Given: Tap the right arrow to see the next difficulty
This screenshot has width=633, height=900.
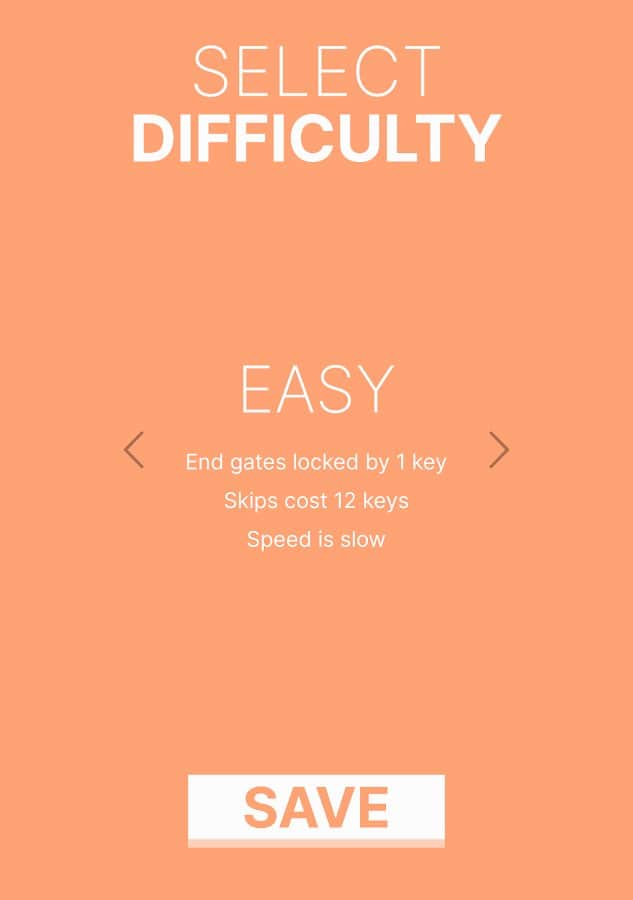Looking at the screenshot, I should (x=499, y=450).
